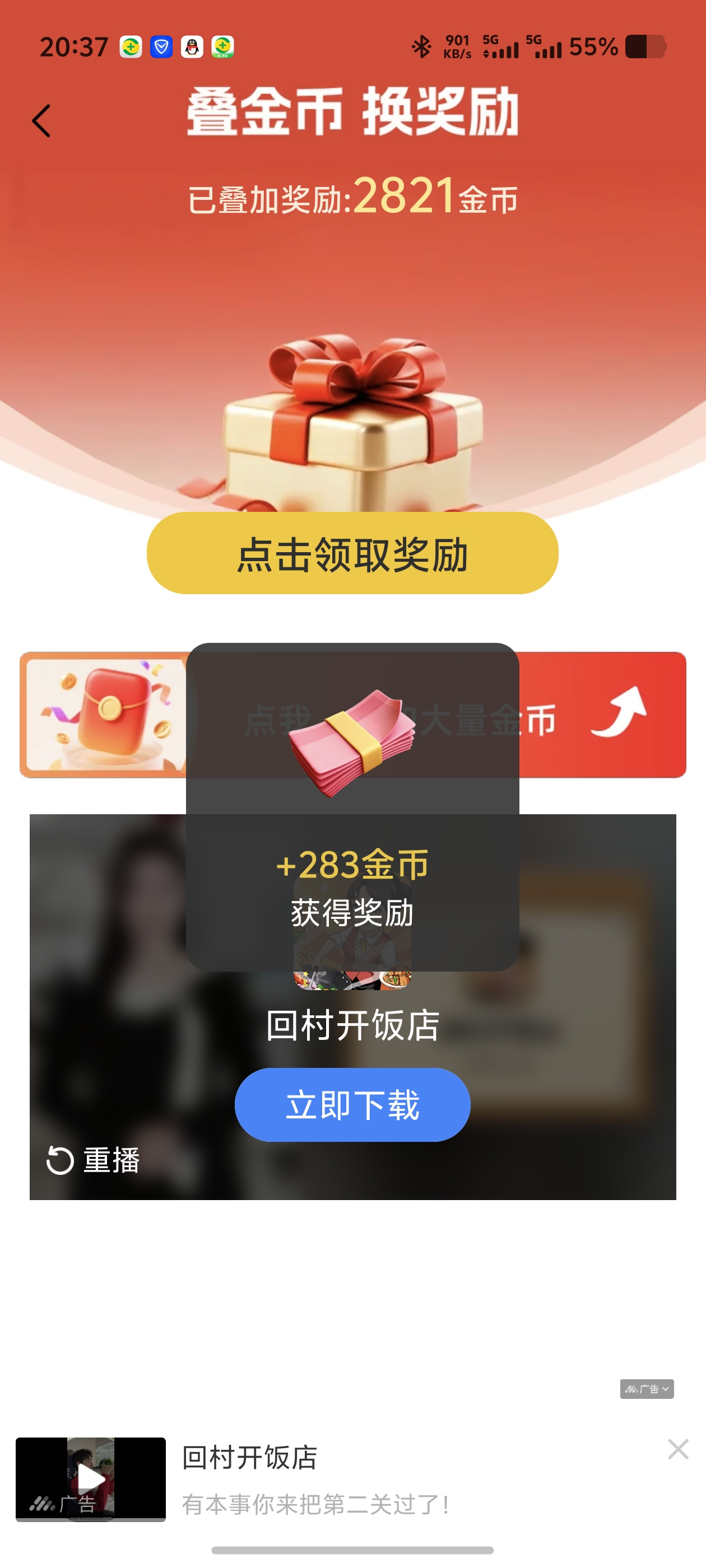
Task: Replay the ad video with 重播
Action: [x=94, y=1160]
